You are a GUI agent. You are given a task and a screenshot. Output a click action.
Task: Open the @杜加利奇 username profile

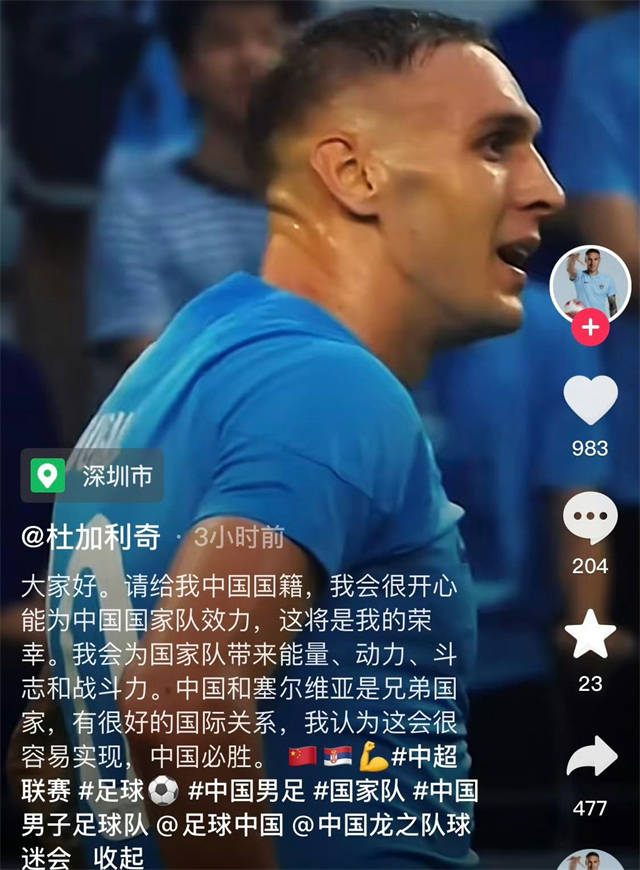click(x=91, y=538)
